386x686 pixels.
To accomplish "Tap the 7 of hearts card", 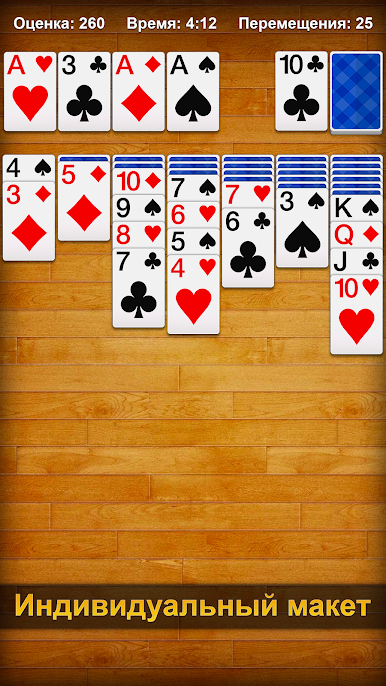I will [248, 195].
